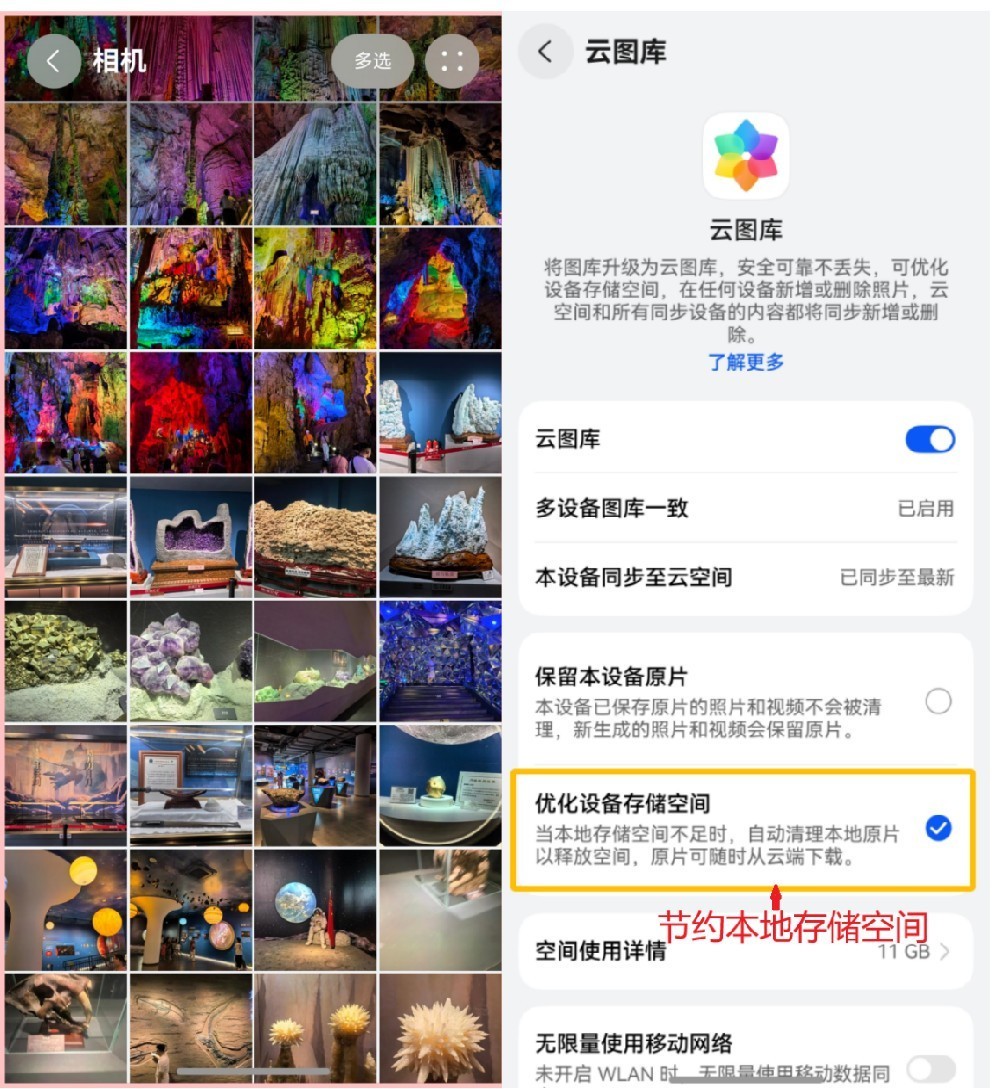This screenshot has height=1089, width=1004.
Task: Go back from the 云图库 settings page
Action: click(545, 52)
